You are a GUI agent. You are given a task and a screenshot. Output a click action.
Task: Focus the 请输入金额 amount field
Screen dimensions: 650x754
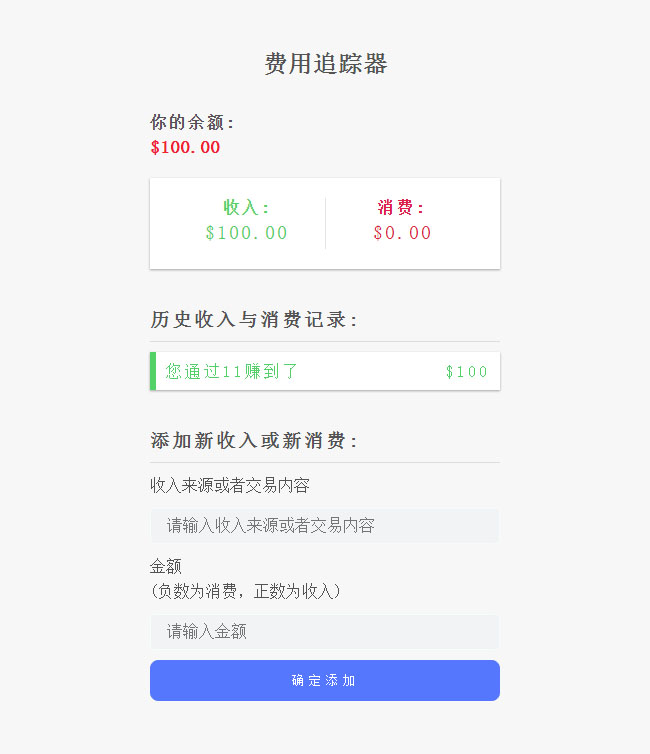point(324,631)
